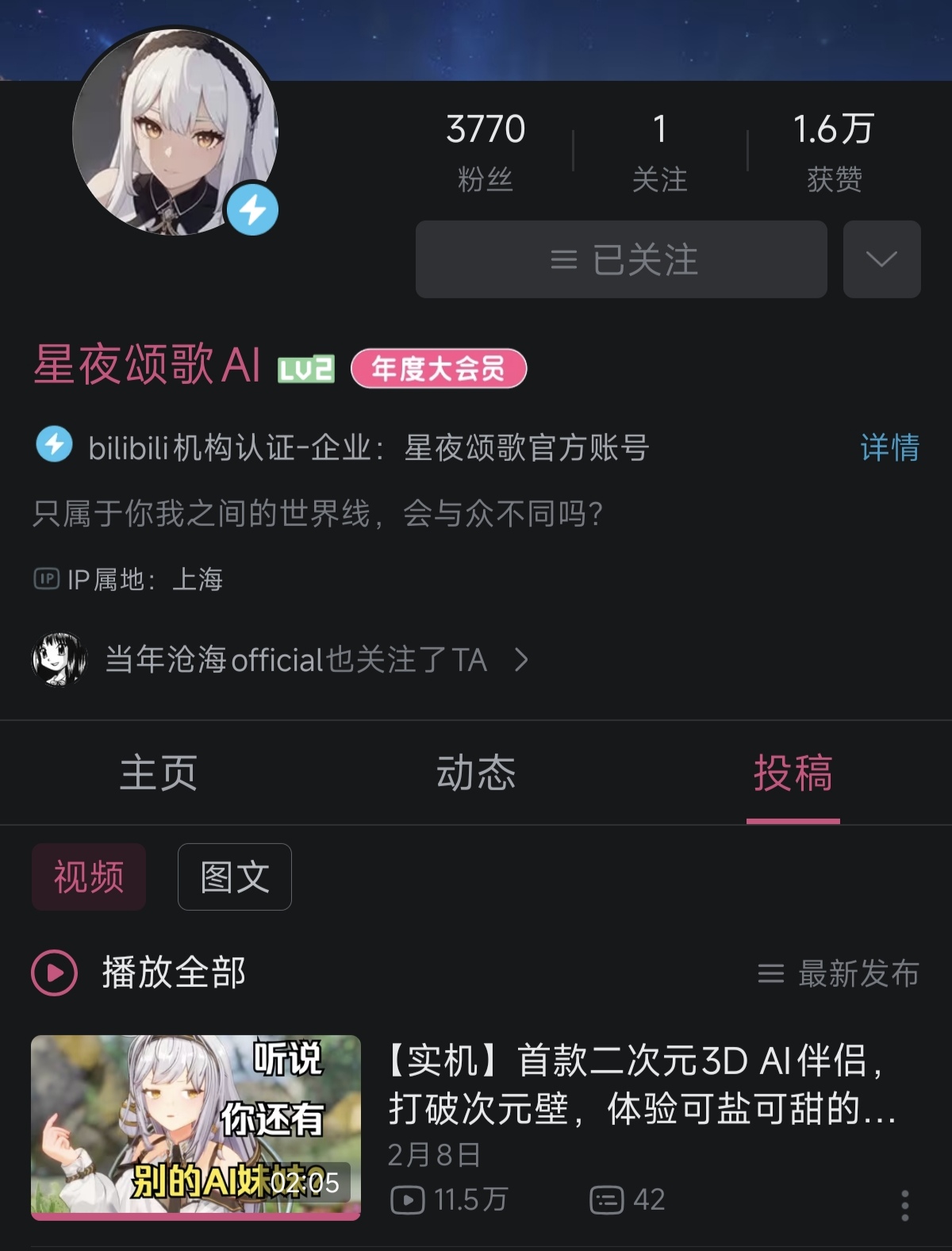The width and height of the screenshot is (952, 1251).
Task: View the 关注 following list
Action: [659, 151]
